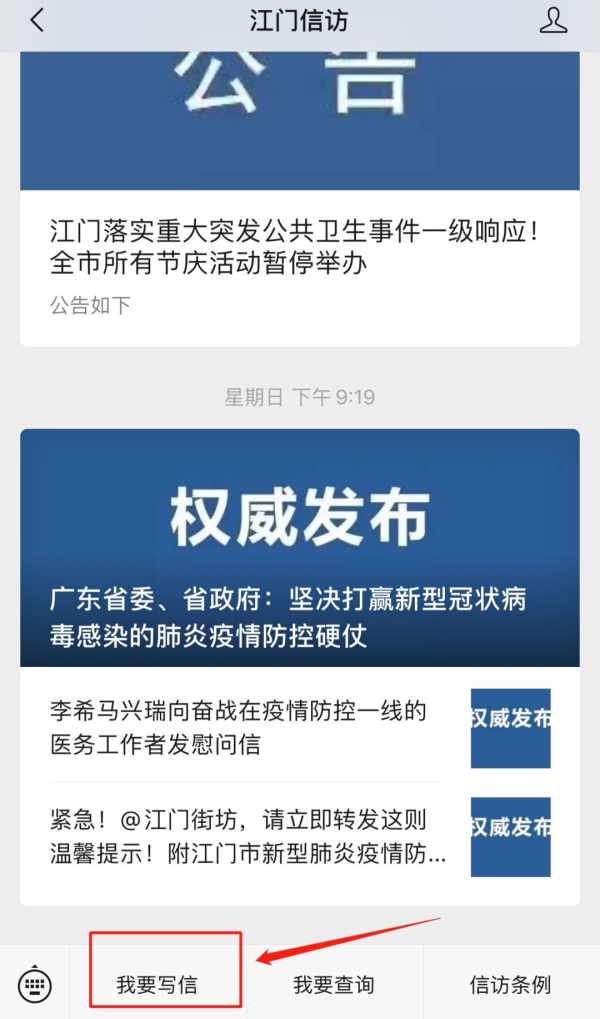This screenshot has width=600, height=1019.
Task: Select the 信访条例 menu
Action: coord(510,984)
